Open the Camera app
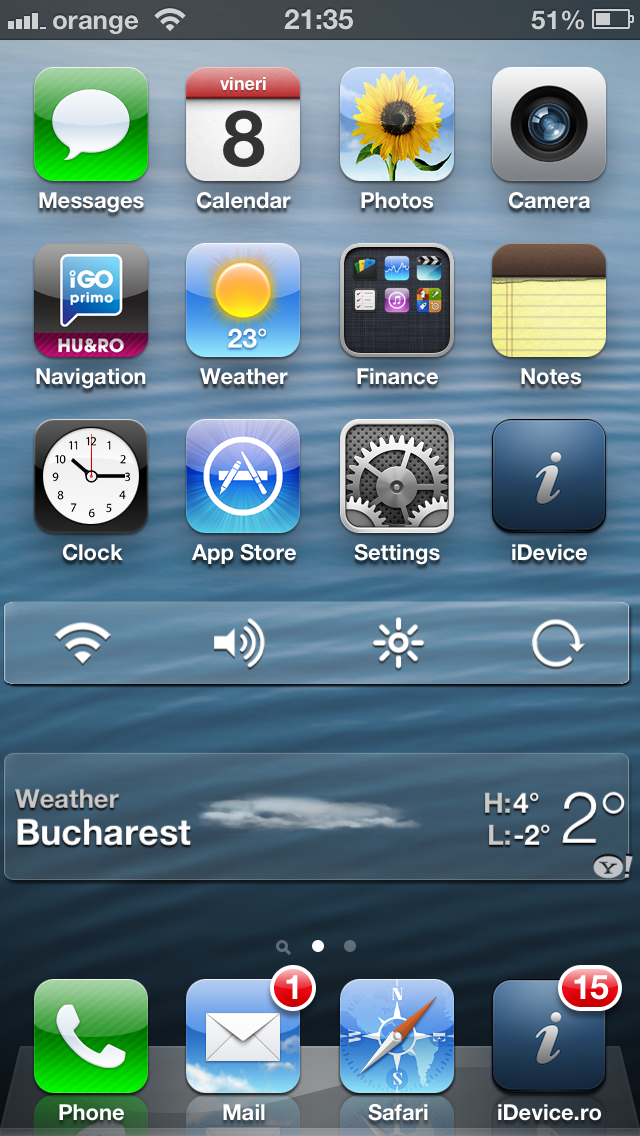 click(x=549, y=124)
